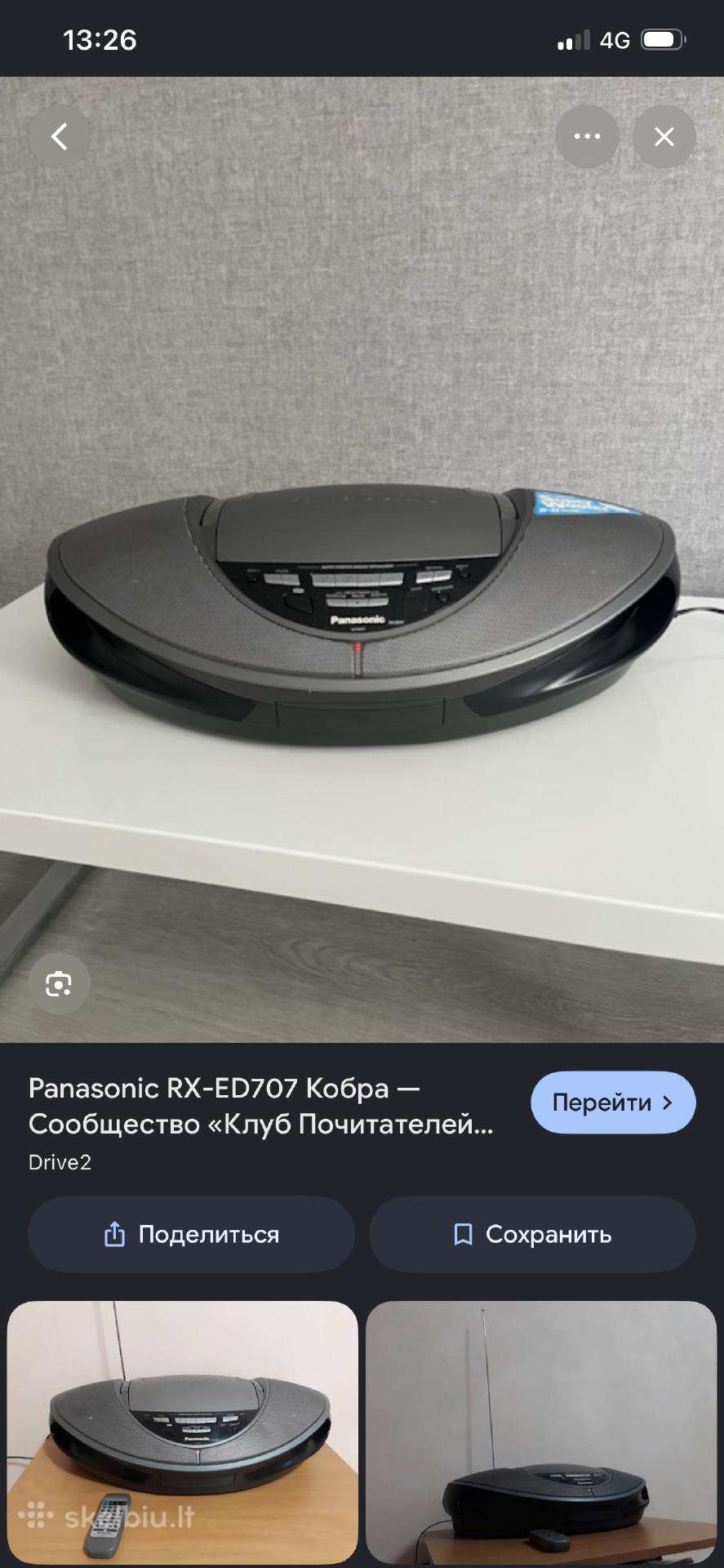The height and width of the screenshot is (1568, 724).
Task: Tap the Перейти button to visit site
Action: click(613, 1102)
